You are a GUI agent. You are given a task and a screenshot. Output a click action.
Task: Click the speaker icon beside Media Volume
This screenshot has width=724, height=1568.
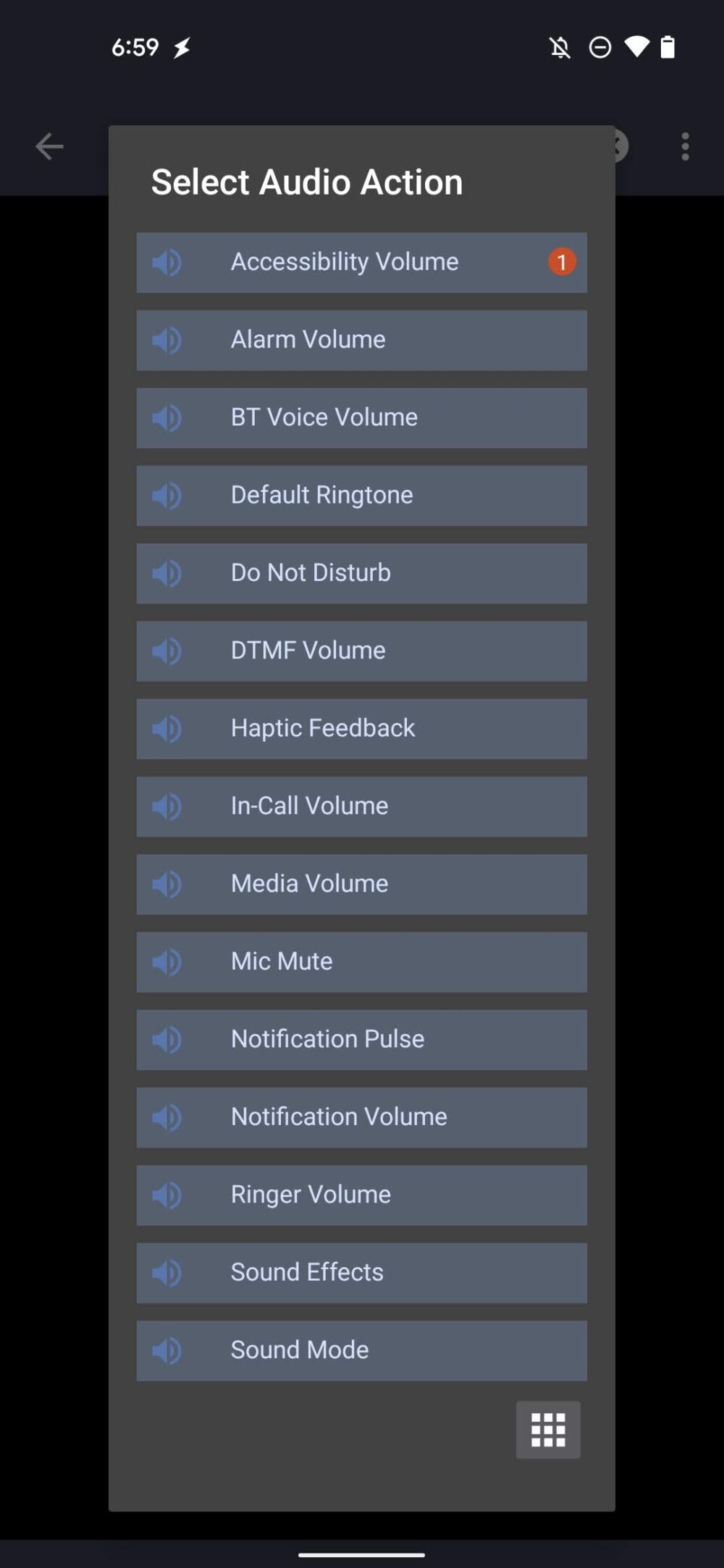(x=167, y=883)
